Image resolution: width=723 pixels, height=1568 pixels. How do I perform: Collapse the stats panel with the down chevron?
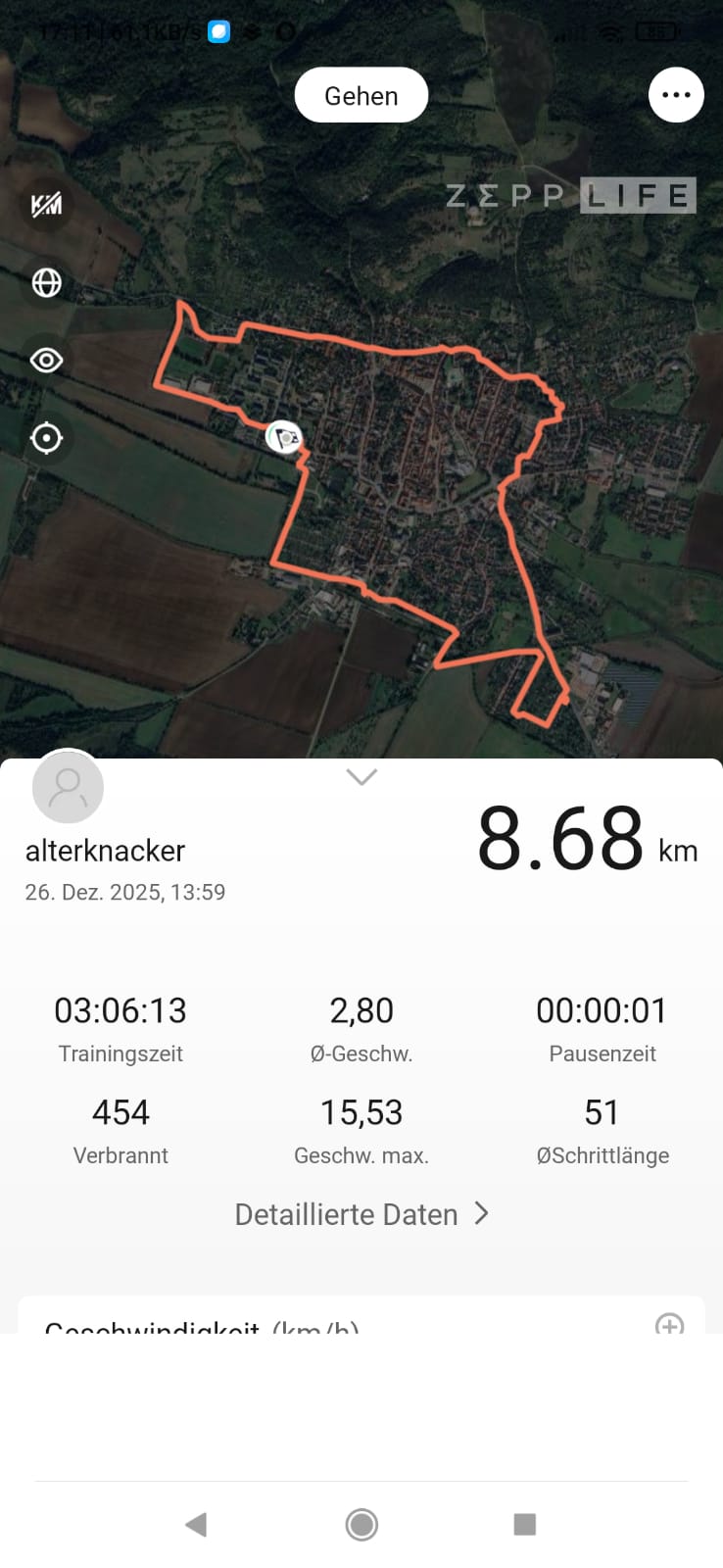point(361,777)
